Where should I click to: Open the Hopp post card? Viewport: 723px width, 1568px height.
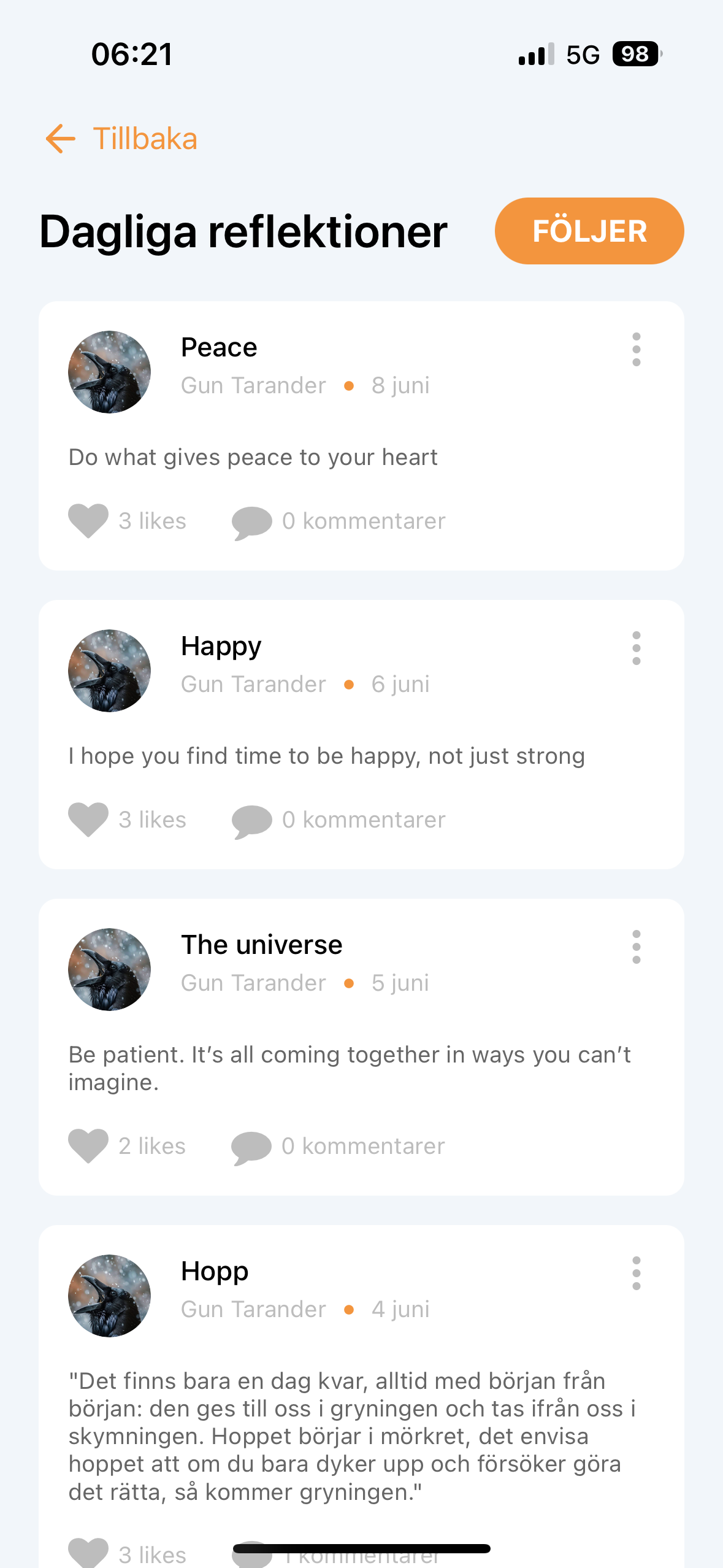361,1397
